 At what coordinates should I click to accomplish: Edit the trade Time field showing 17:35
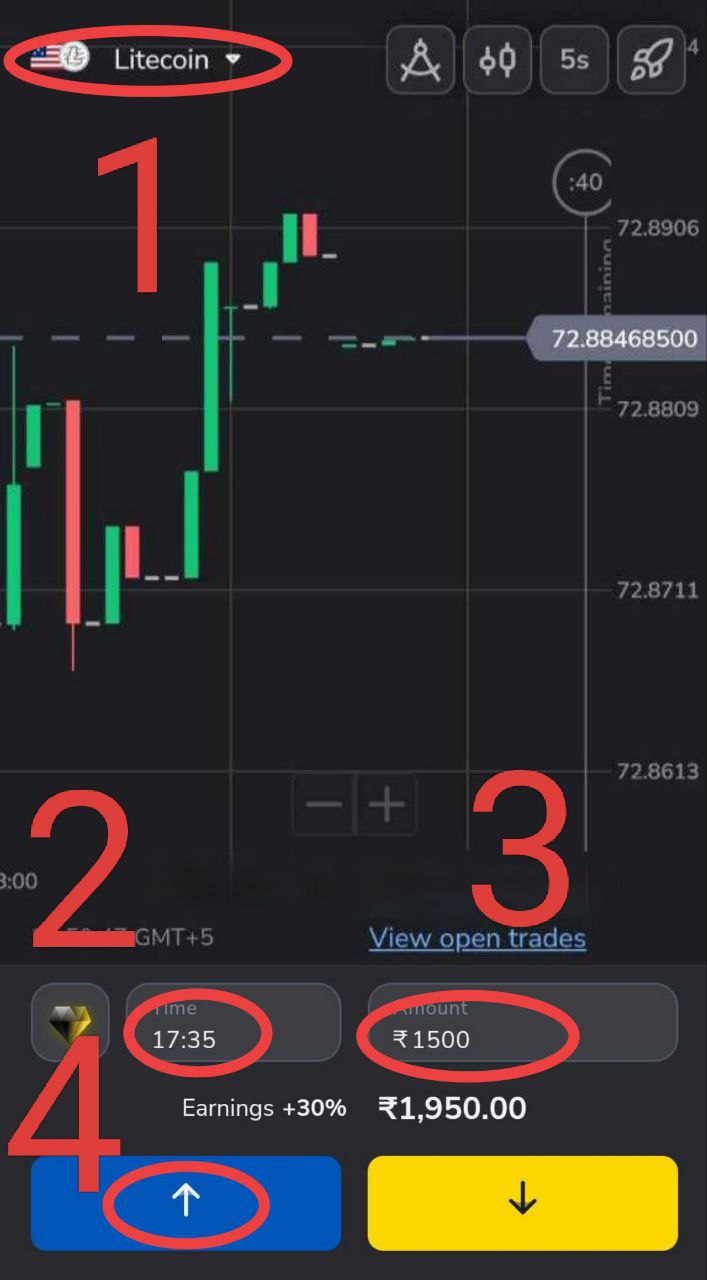tap(233, 1022)
